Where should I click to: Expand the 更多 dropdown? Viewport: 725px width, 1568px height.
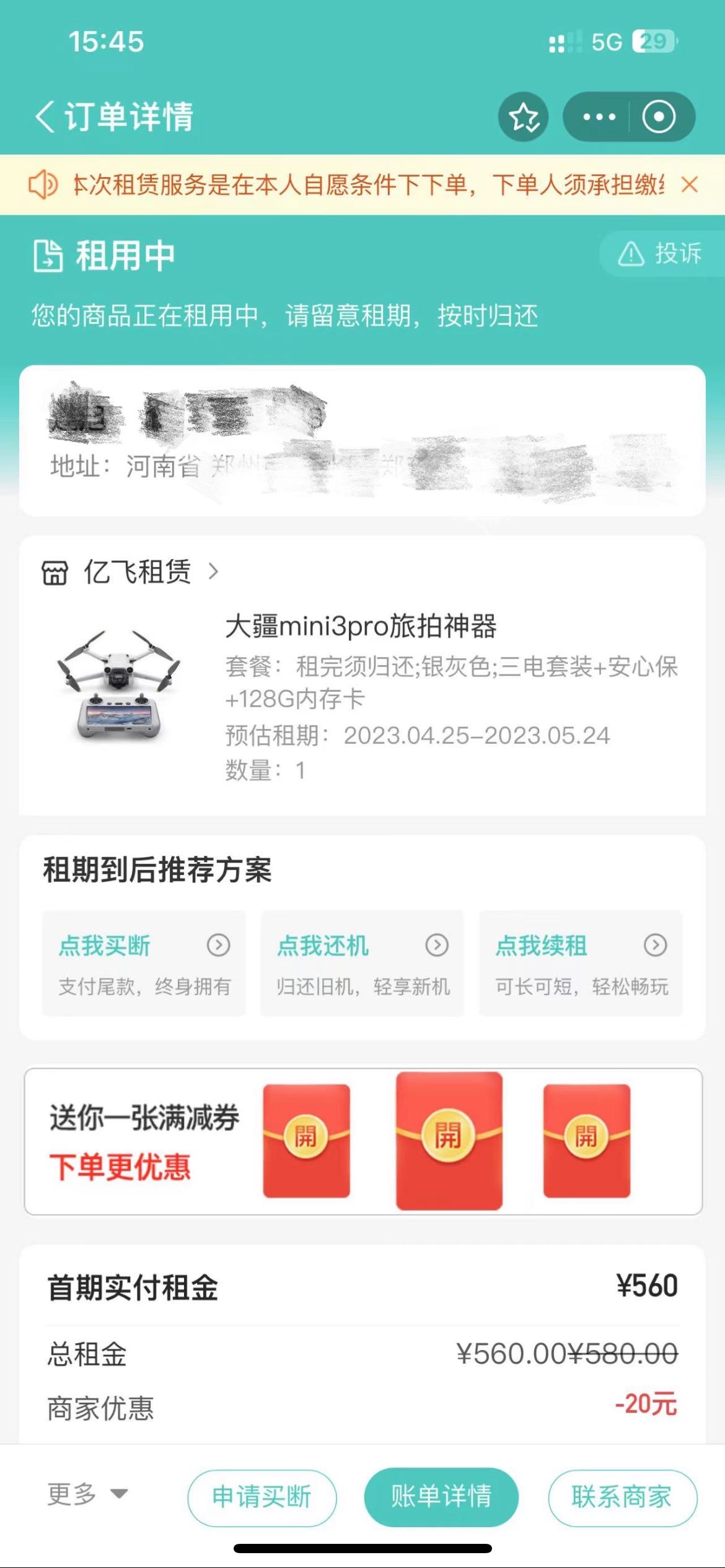pos(87,1495)
